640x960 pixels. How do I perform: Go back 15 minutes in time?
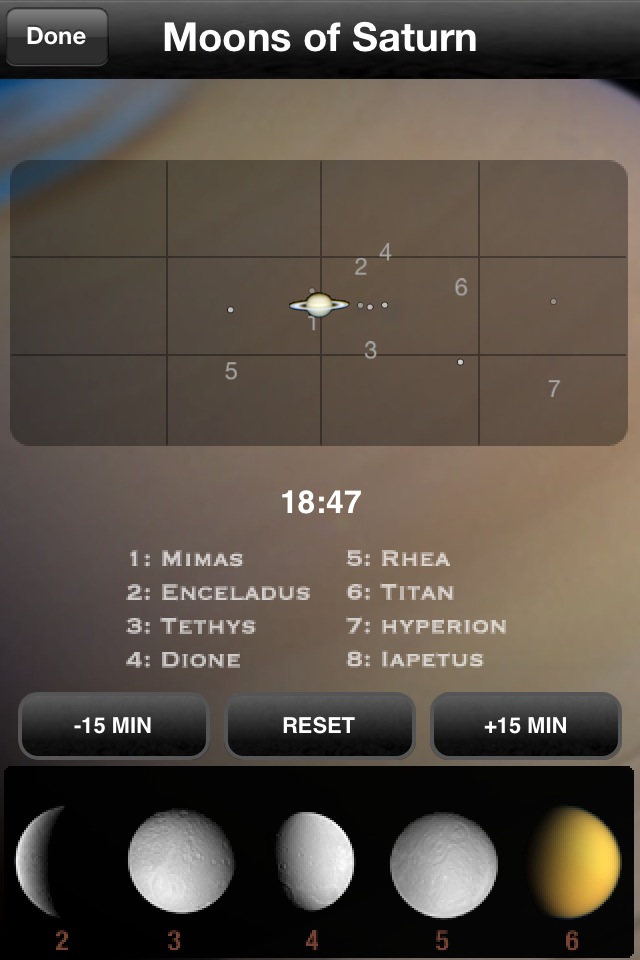(113, 725)
